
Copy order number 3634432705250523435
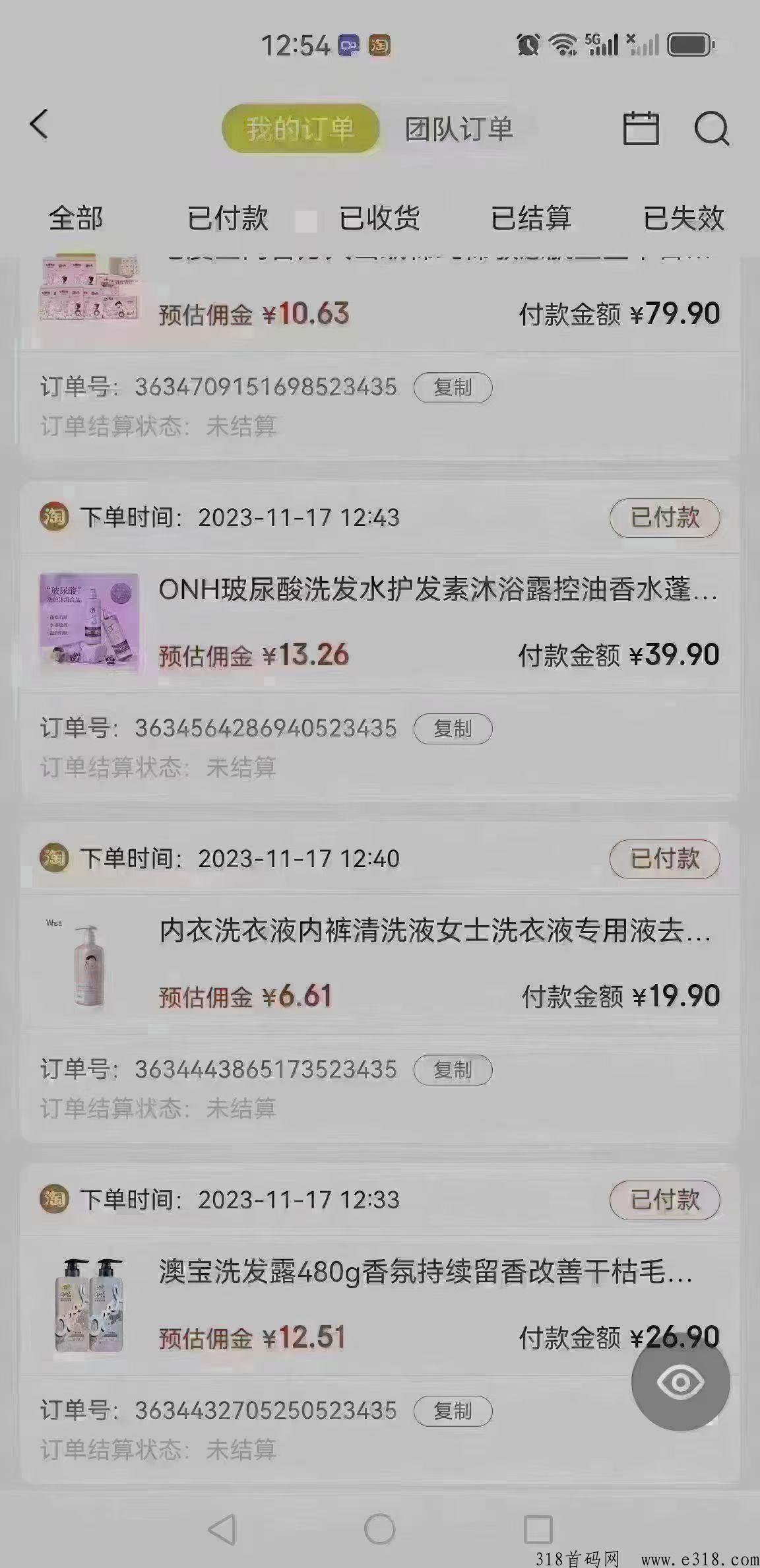[453, 1411]
